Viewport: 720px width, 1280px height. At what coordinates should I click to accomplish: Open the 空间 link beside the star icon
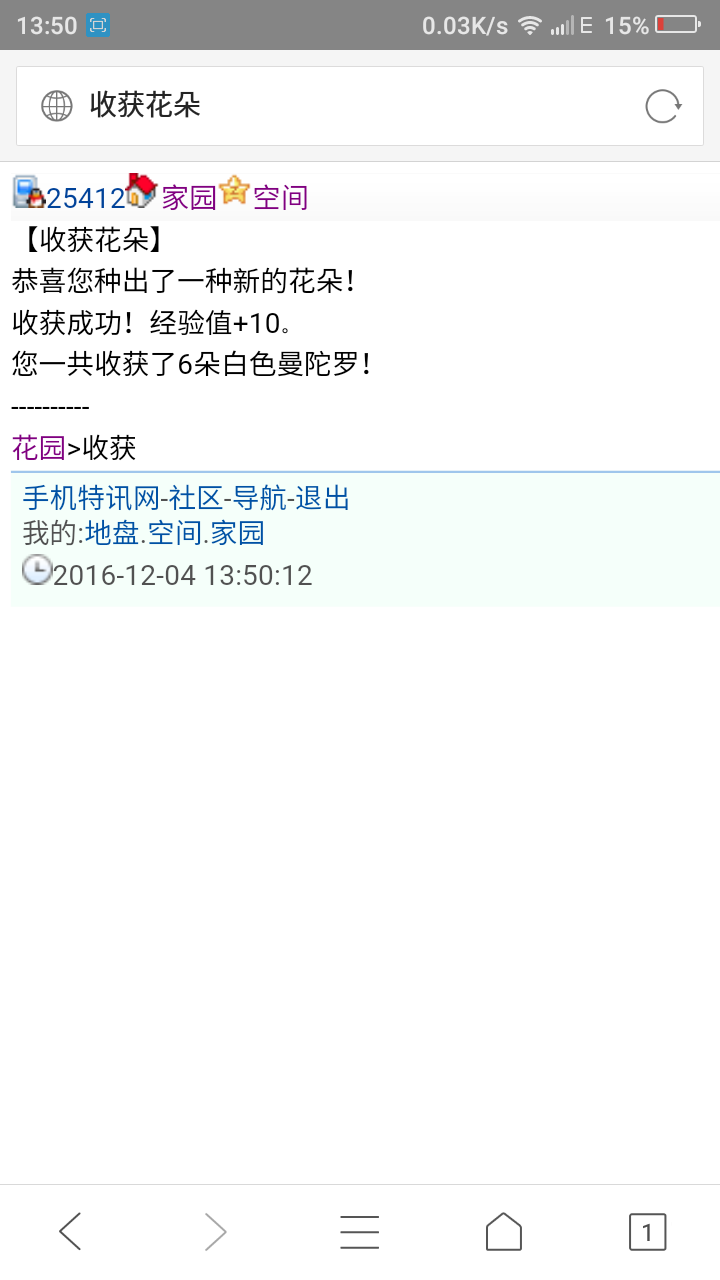(x=280, y=198)
